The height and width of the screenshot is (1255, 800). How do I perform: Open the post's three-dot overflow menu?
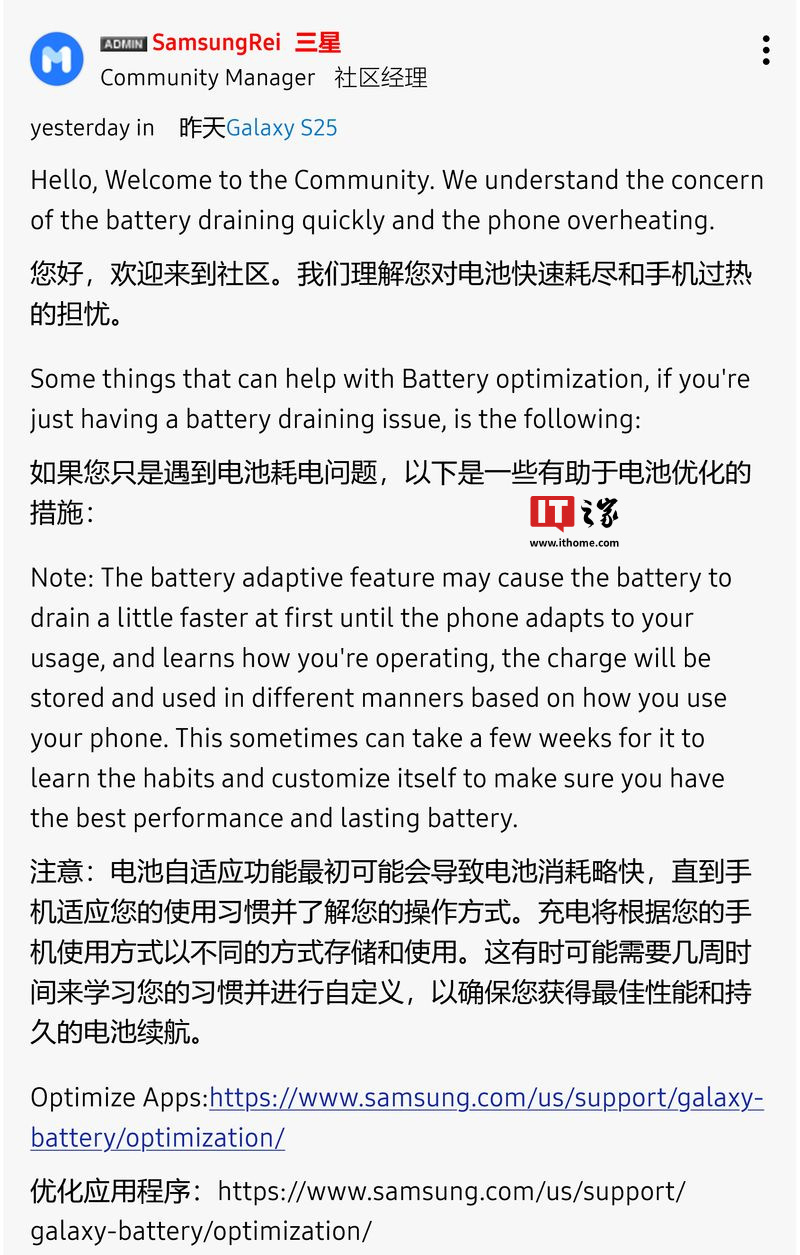coord(765,50)
